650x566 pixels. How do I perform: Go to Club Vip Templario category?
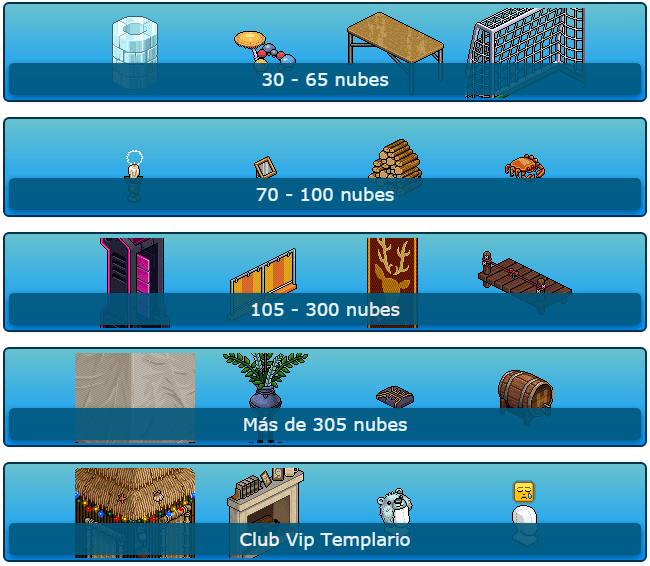[325, 539]
